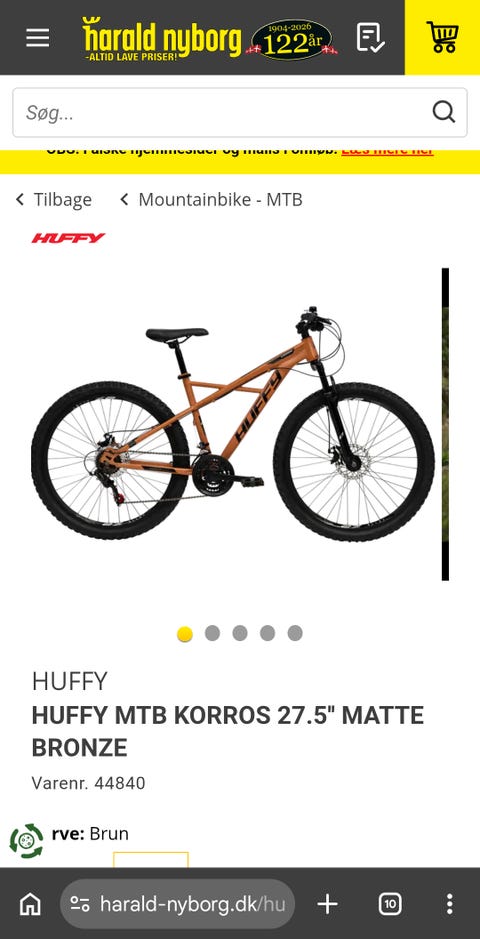Tap the harald-nyborg.dk address bar
480x939 pixels.
click(178, 904)
